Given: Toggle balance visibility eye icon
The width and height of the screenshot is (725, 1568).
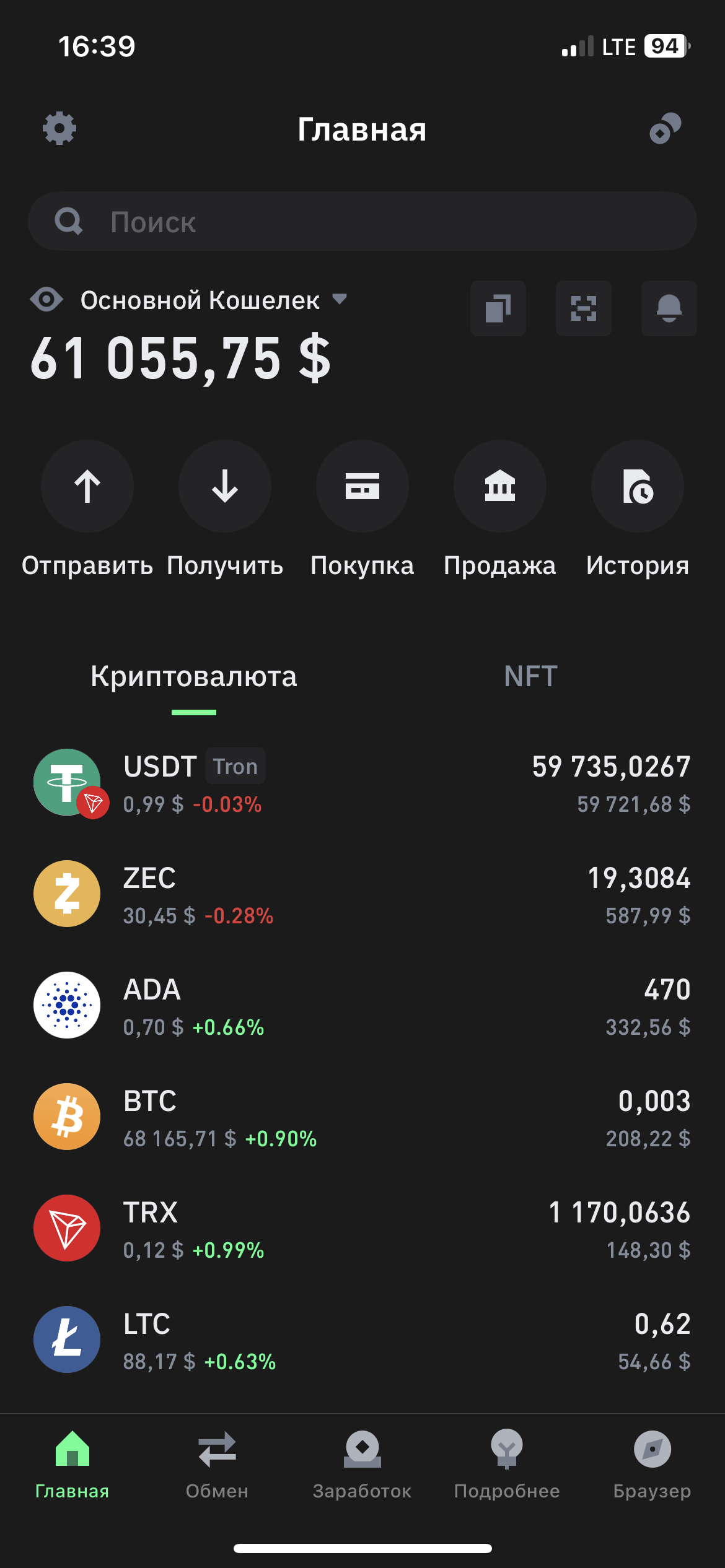Looking at the screenshot, I should (47, 300).
